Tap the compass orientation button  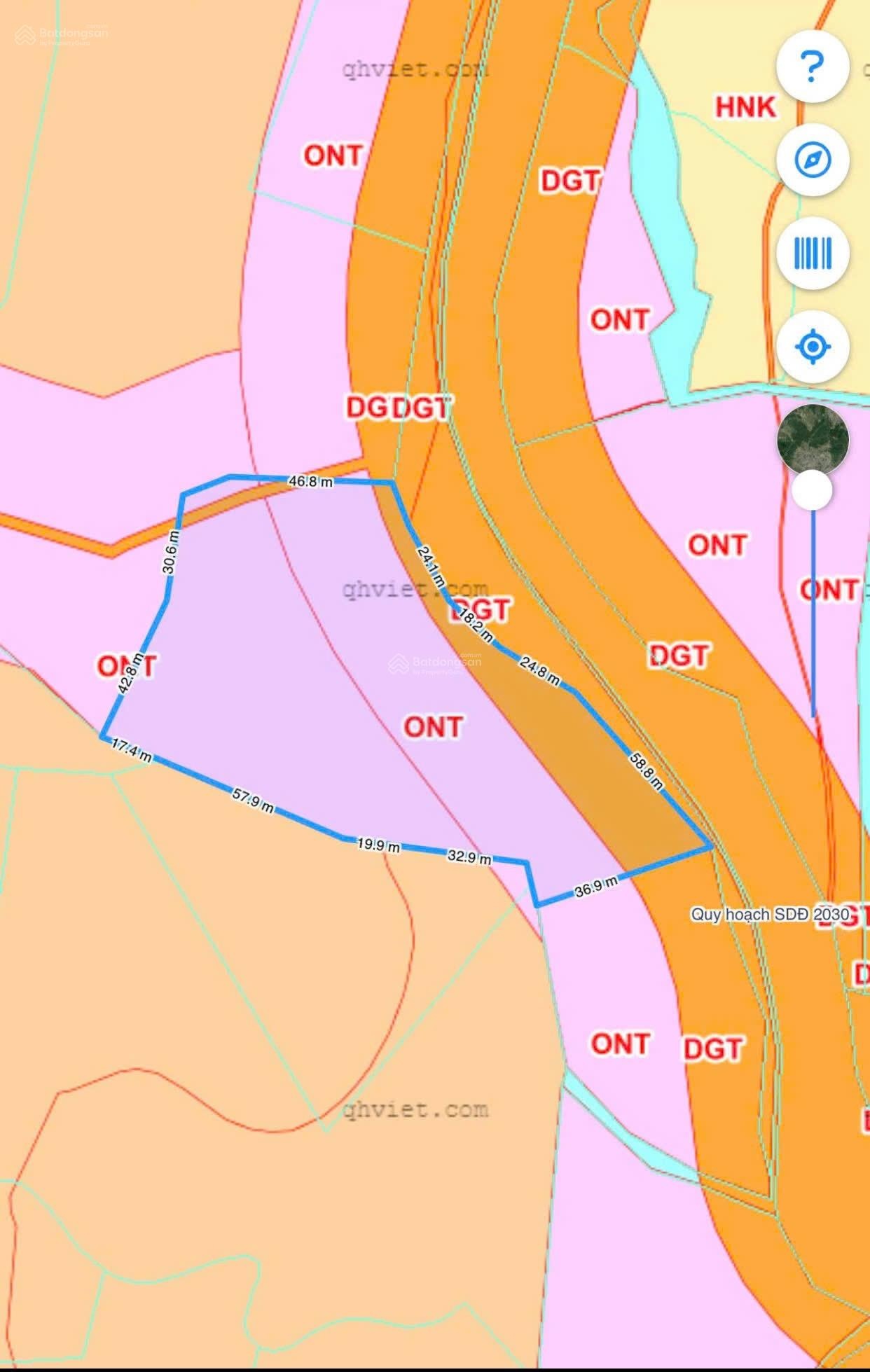813,160
